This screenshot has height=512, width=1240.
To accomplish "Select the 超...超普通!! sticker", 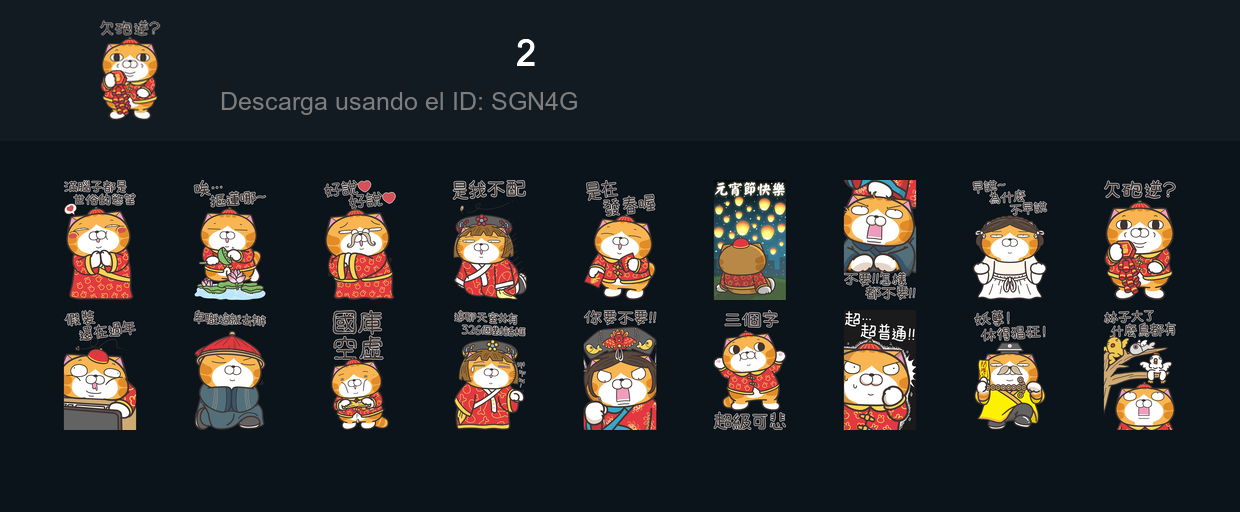I will click(880, 370).
